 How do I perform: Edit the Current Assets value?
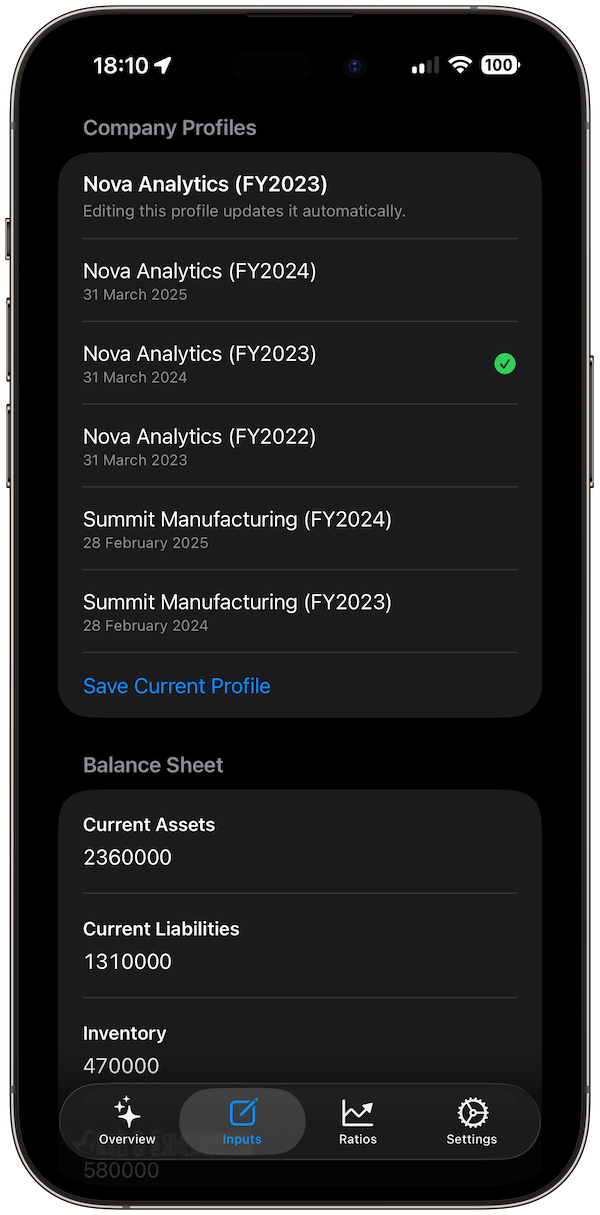(300, 857)
